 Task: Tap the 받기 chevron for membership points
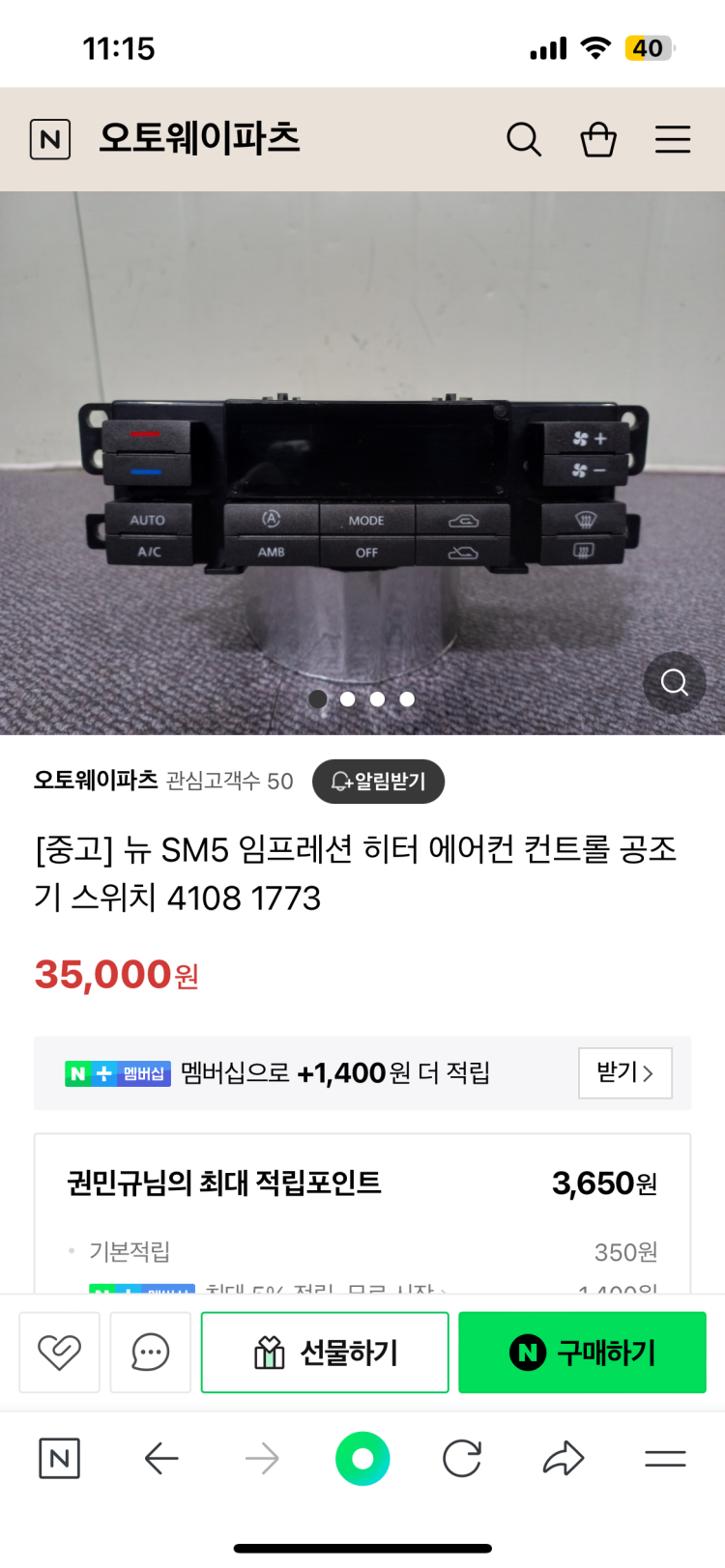point(624,1073)
